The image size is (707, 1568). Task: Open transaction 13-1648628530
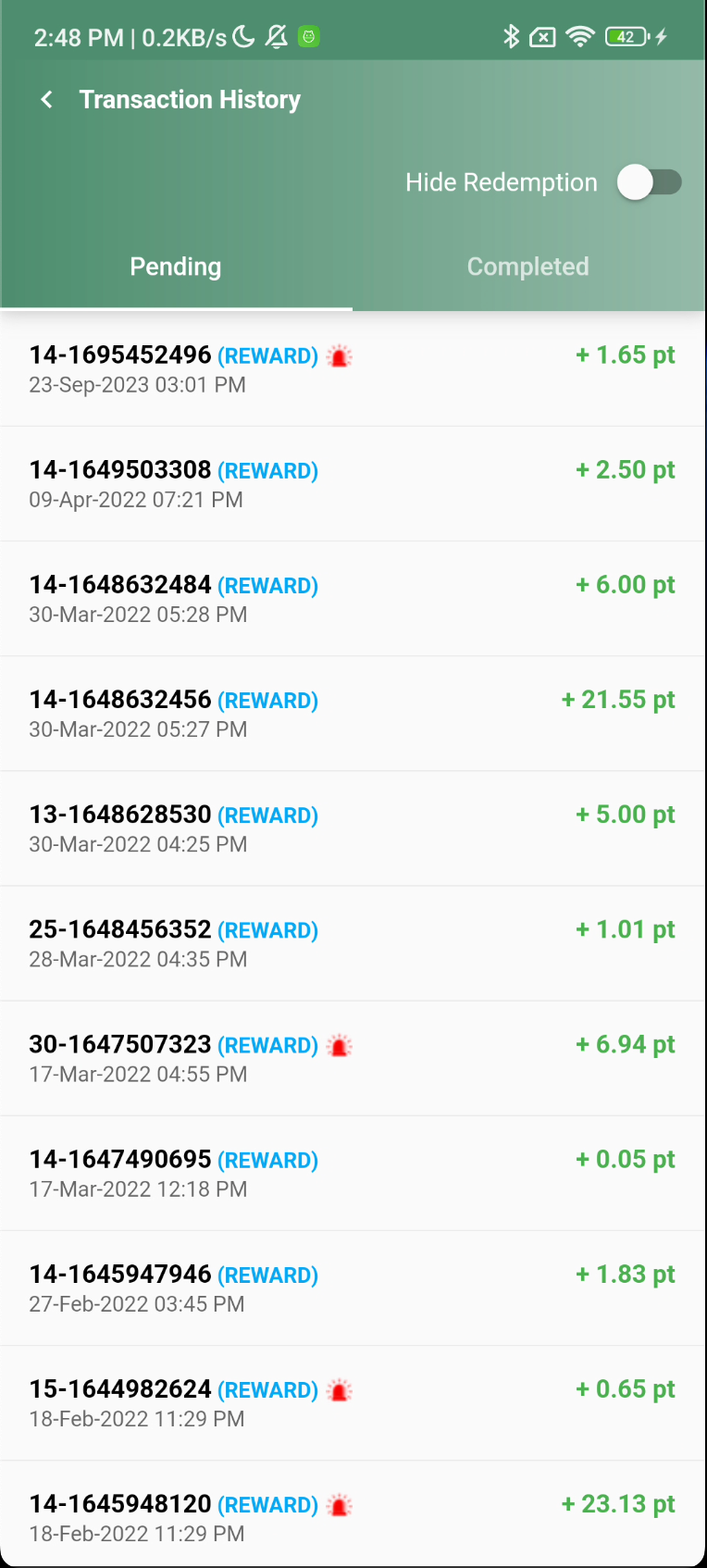[353, 828]
